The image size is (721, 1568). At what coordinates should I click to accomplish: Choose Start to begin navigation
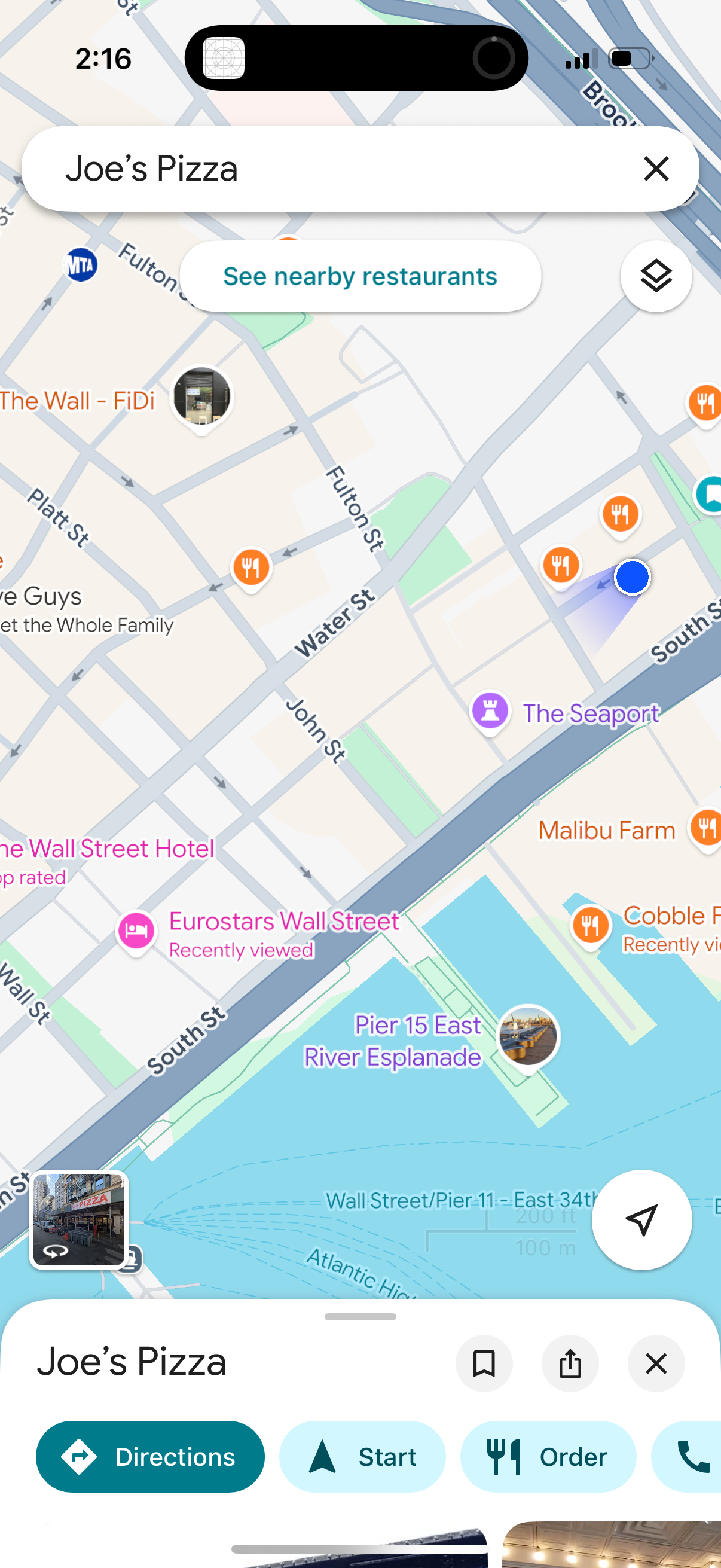362,1457
